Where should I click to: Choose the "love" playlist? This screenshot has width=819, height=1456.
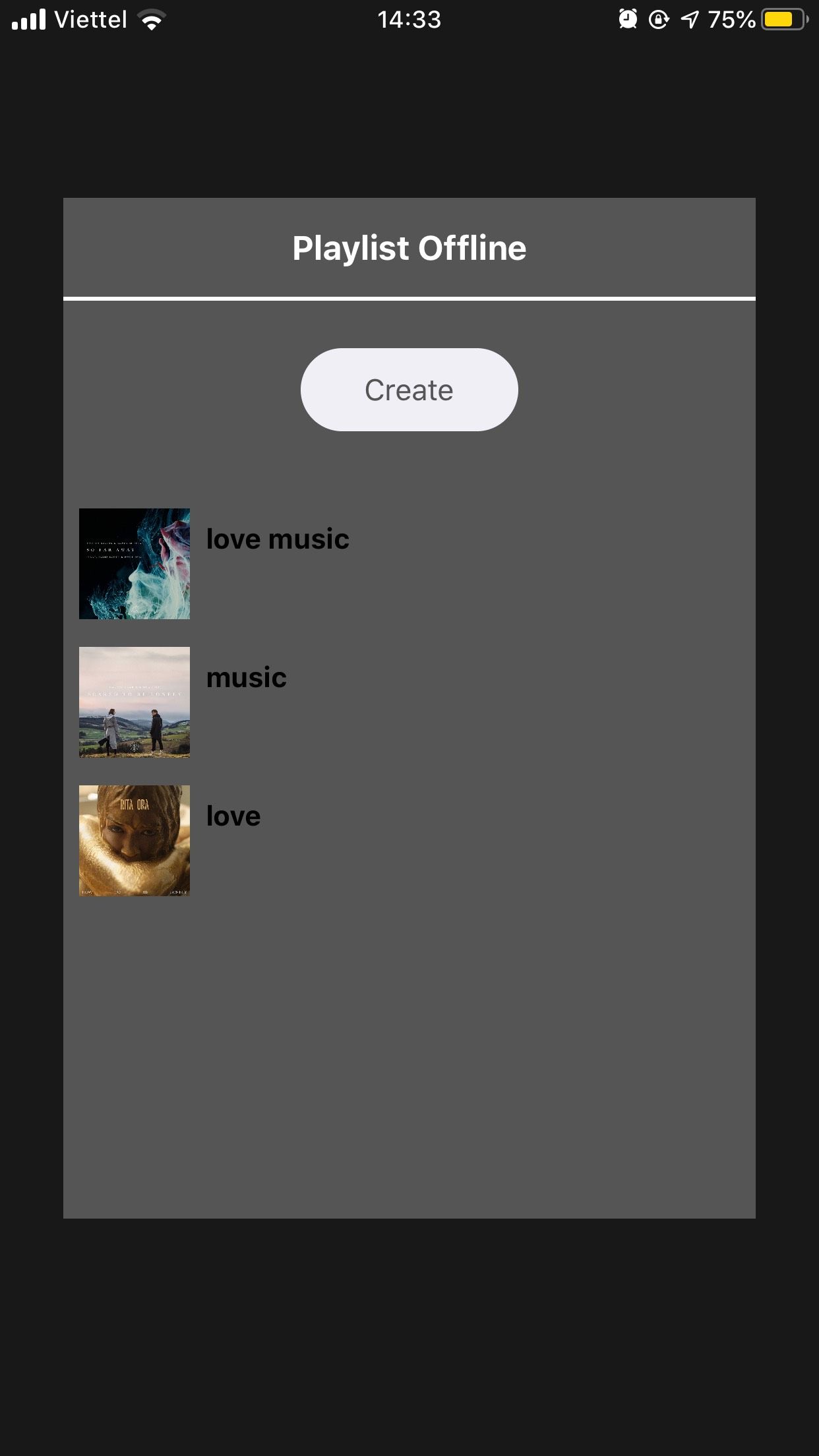click(x=233, y=816)
